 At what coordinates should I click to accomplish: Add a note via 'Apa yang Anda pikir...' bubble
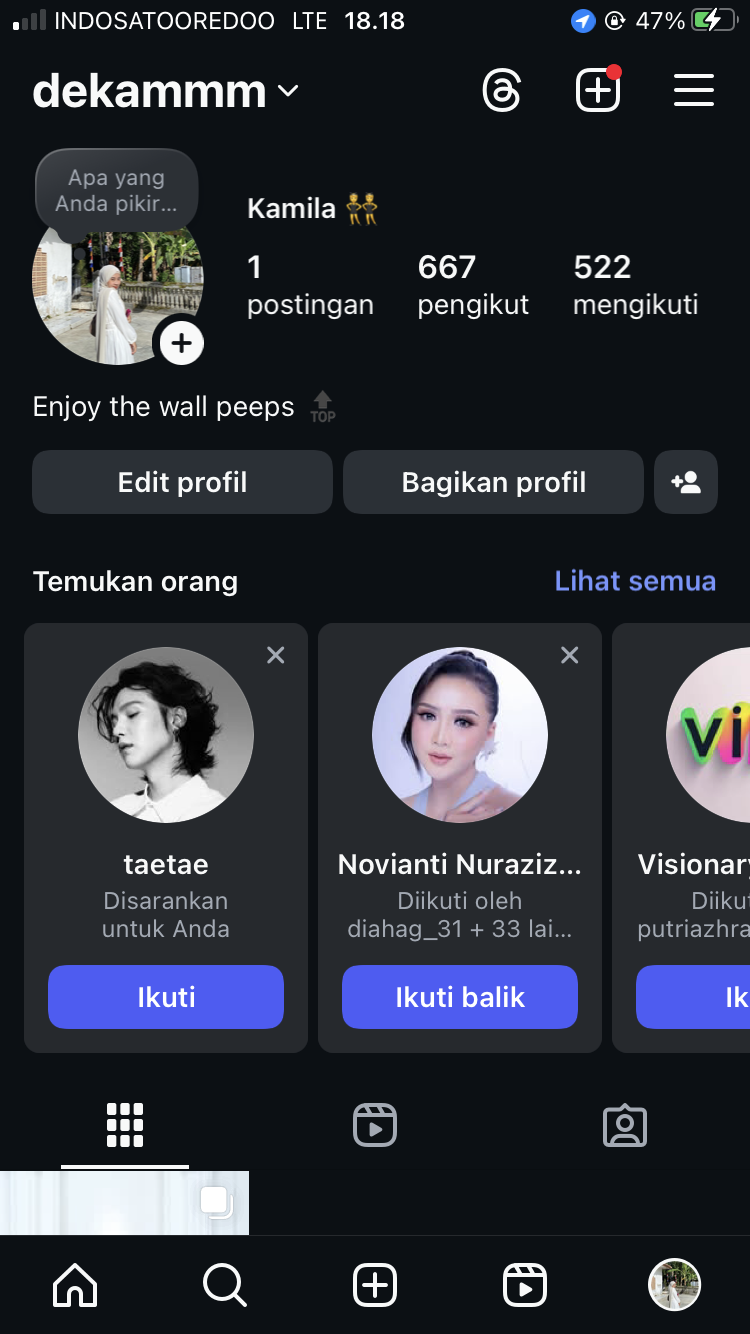(116, 190)
